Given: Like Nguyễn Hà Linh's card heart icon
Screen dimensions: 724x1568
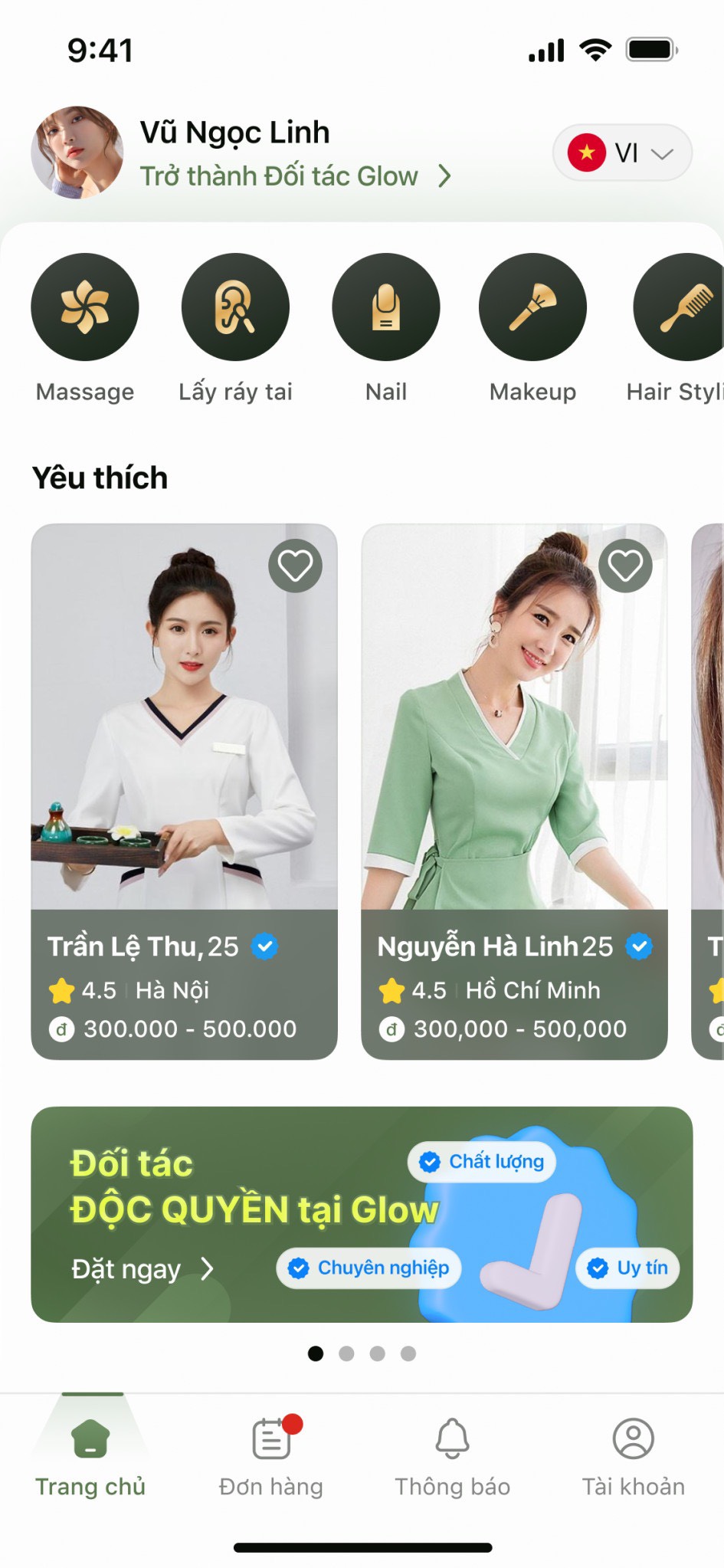Looking at the screenshot, I should point(625,566).
